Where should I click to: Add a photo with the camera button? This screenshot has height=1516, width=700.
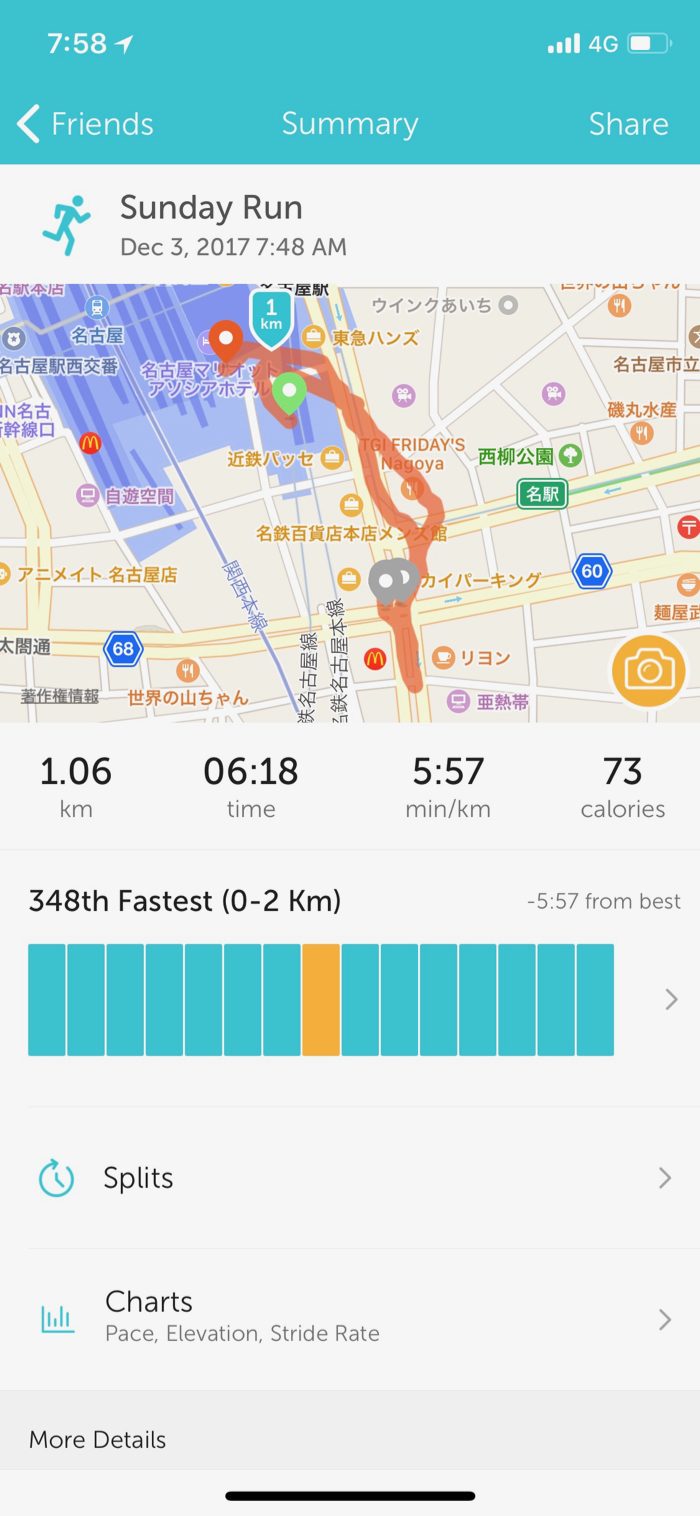pyautogui.click(x=648, y=670)
